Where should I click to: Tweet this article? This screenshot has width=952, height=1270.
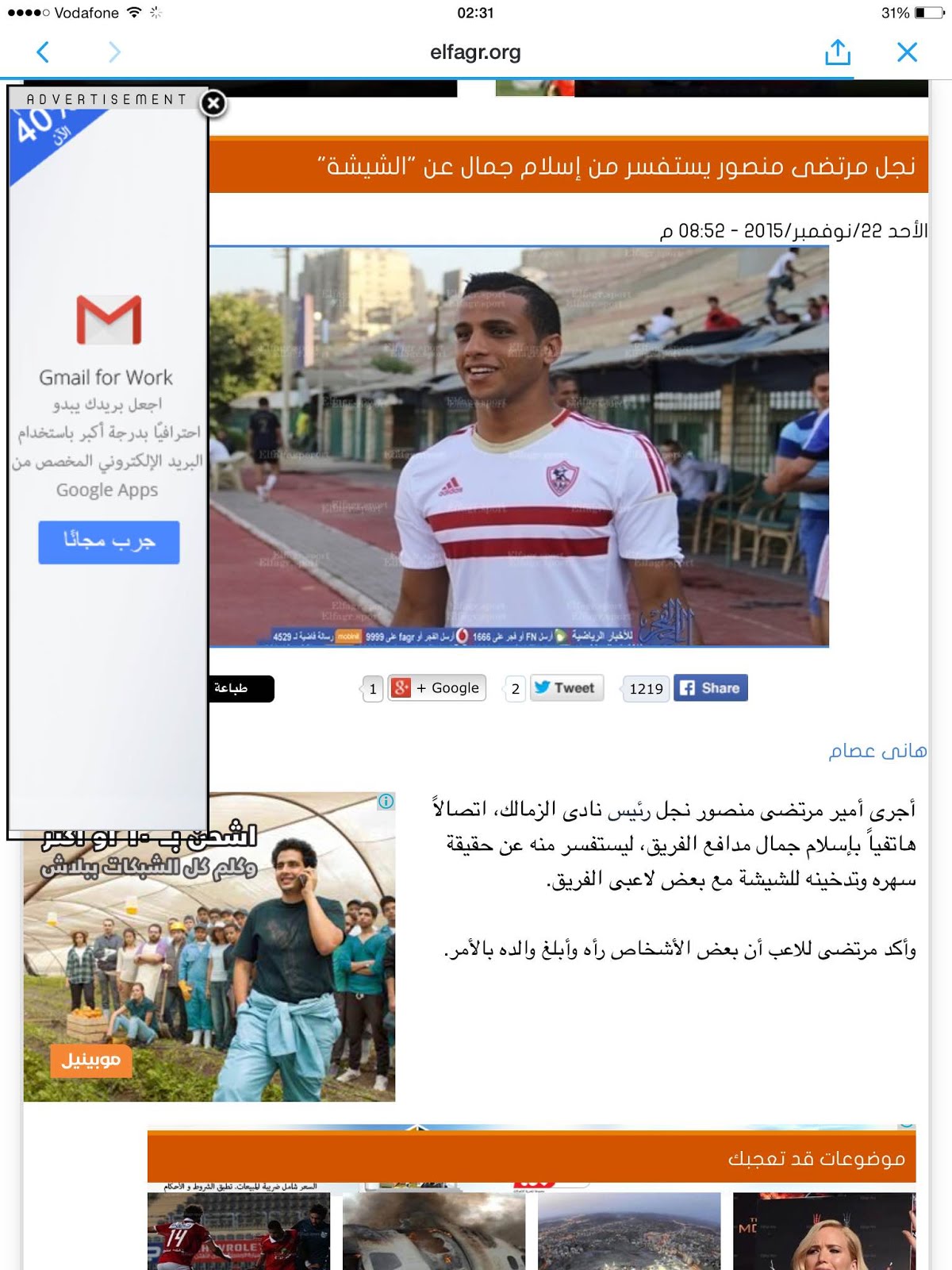point(566,688)
